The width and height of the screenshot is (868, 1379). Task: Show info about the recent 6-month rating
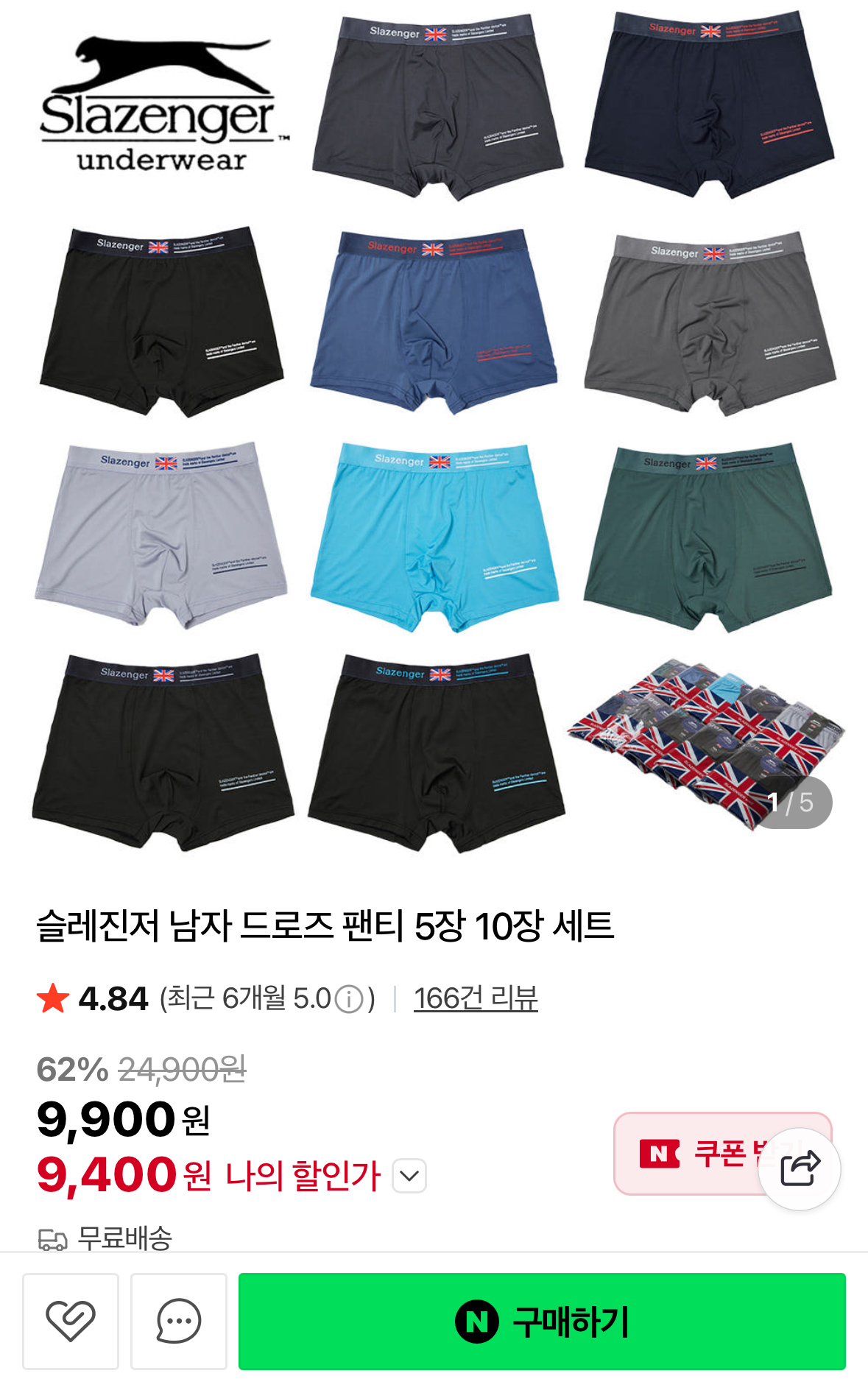349,999
